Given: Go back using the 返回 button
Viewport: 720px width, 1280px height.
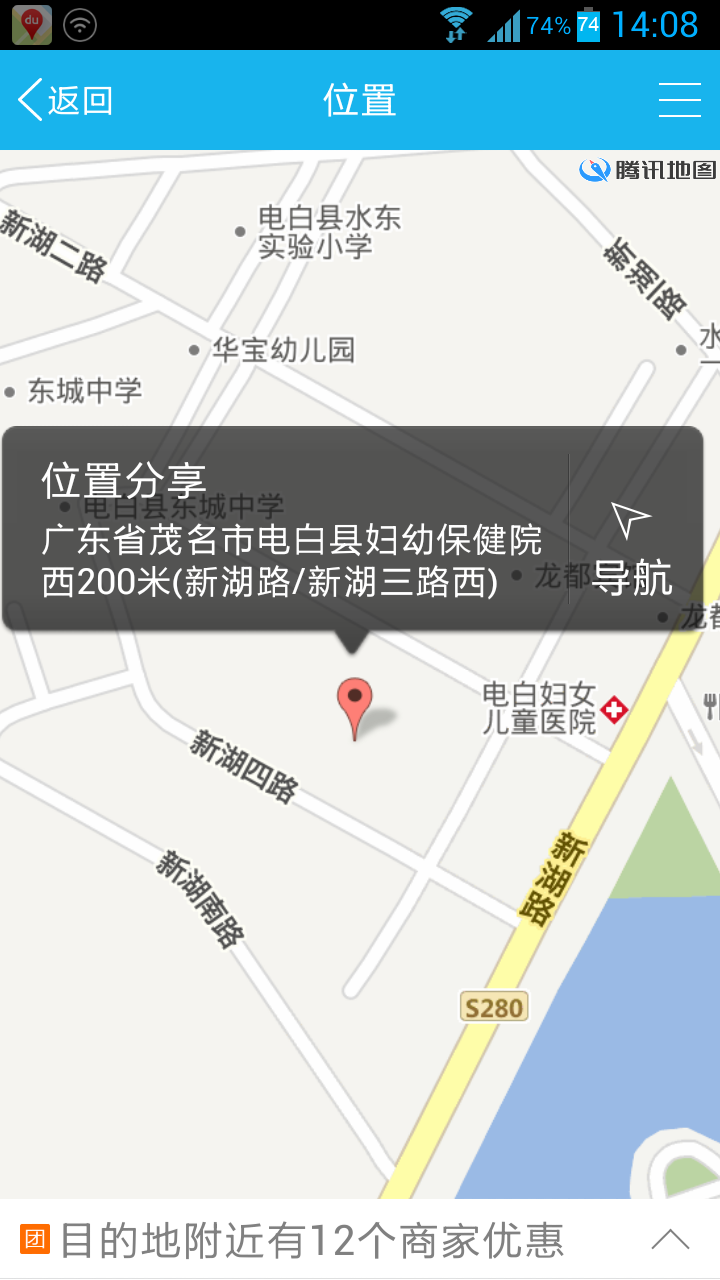Looking at the screenshot, I should point(65,100).
